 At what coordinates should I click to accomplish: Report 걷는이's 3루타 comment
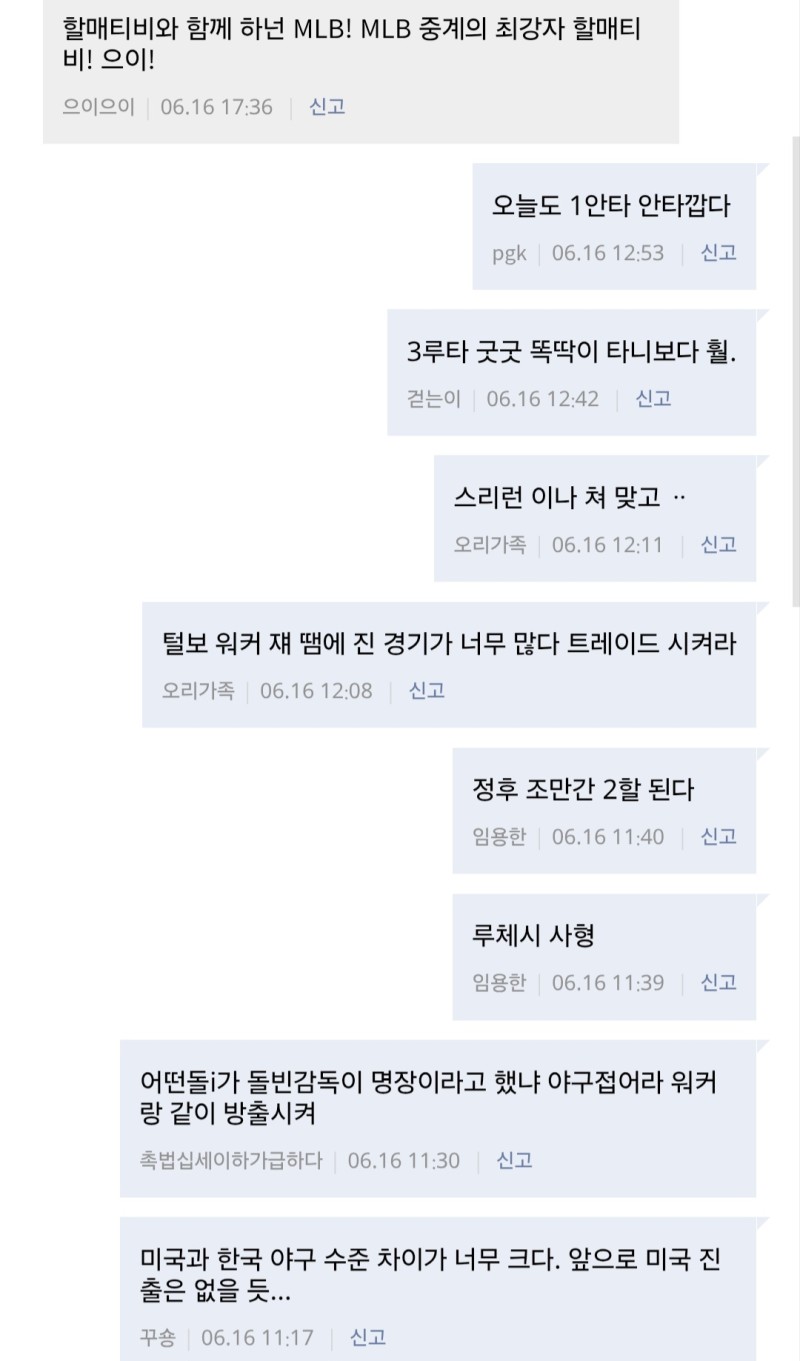tap(653, 399)
